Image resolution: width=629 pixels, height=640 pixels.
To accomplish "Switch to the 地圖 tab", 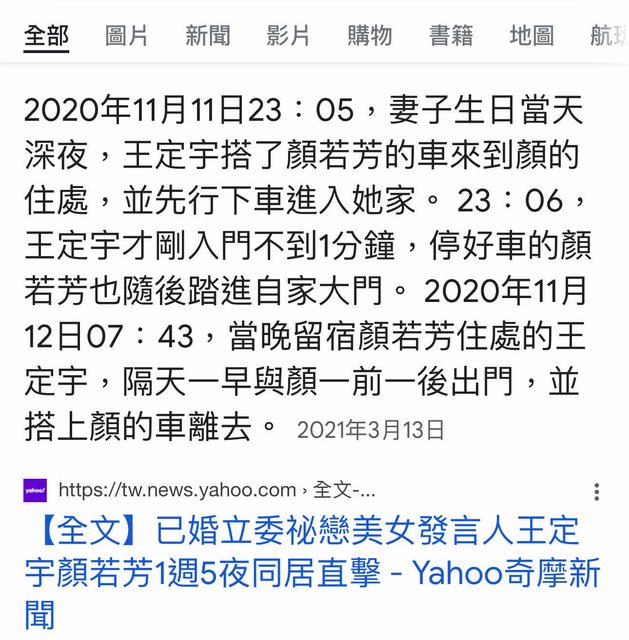I will pyautogui.click(x=531, y=36).
